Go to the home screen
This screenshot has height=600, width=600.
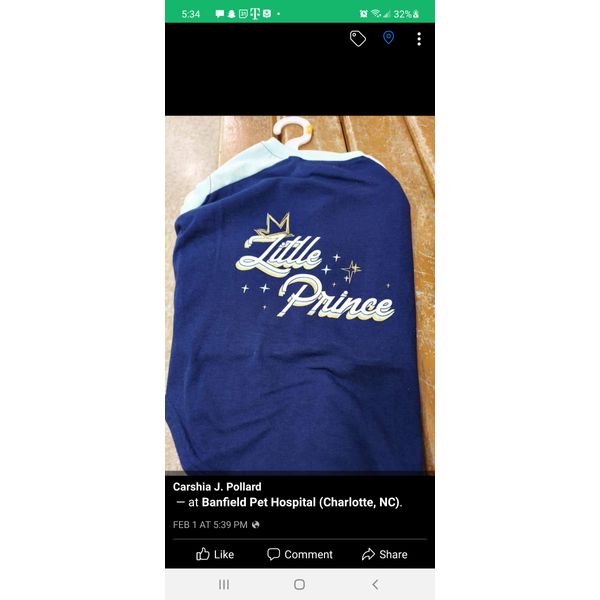click(x=299, y=584)
